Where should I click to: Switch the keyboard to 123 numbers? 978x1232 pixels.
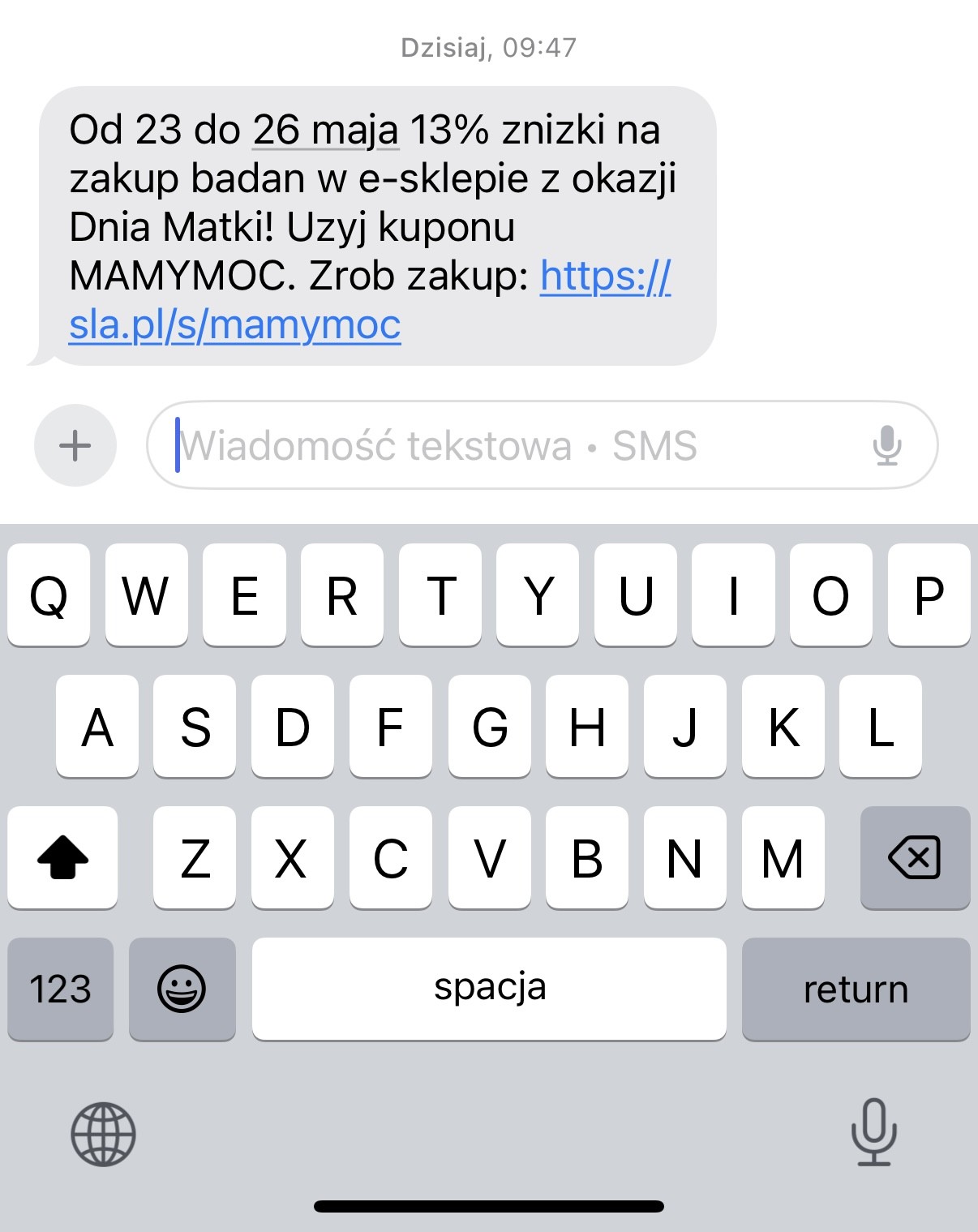pos(61,989)
